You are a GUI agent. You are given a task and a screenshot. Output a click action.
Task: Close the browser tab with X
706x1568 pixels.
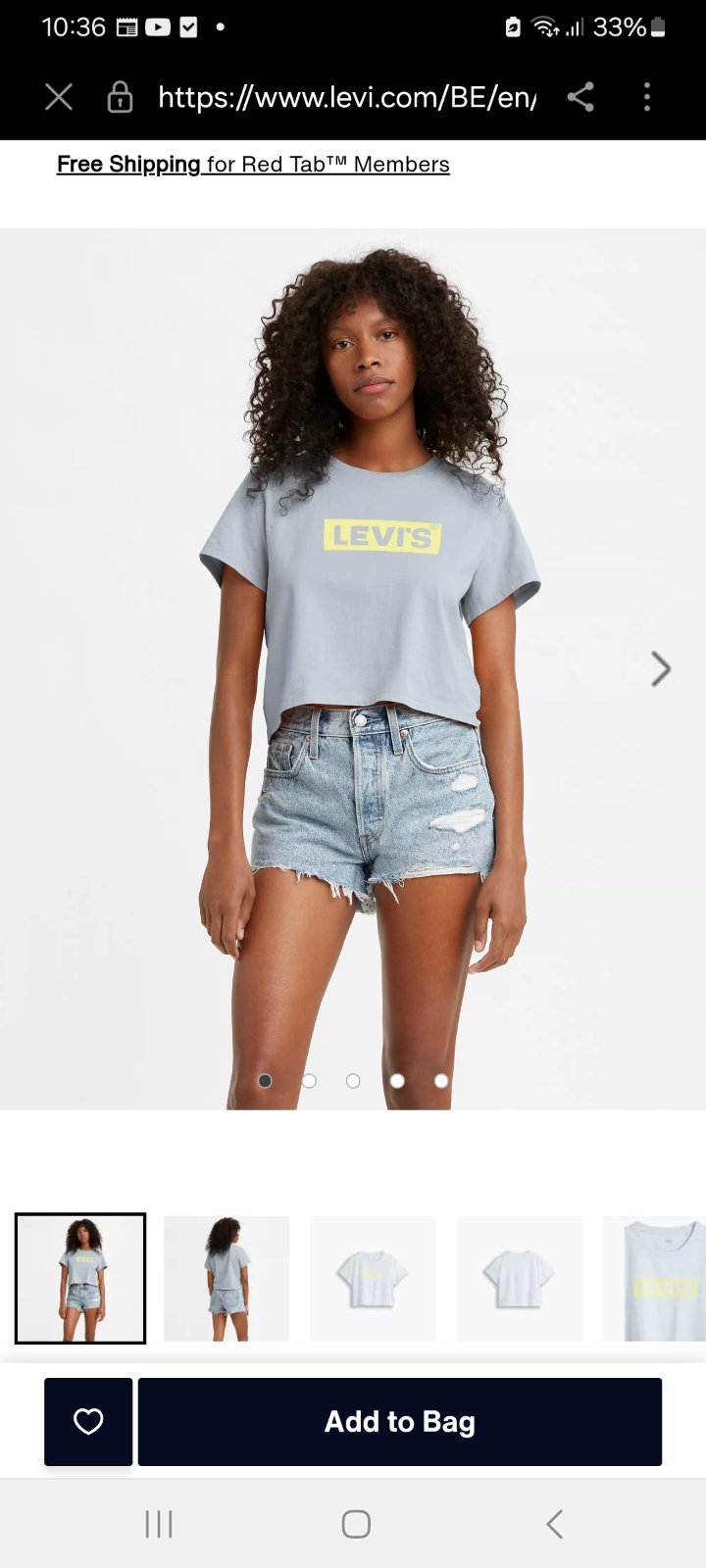59,97
